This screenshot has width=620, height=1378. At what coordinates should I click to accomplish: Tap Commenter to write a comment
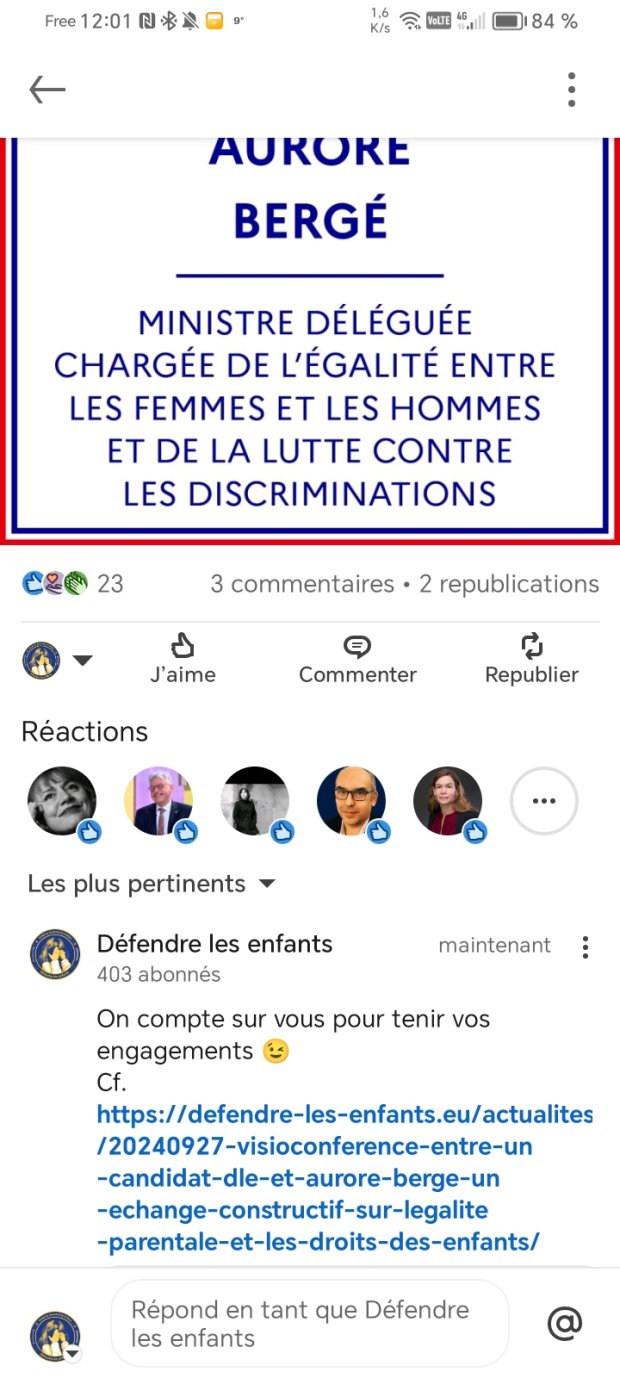coord(357,659)
